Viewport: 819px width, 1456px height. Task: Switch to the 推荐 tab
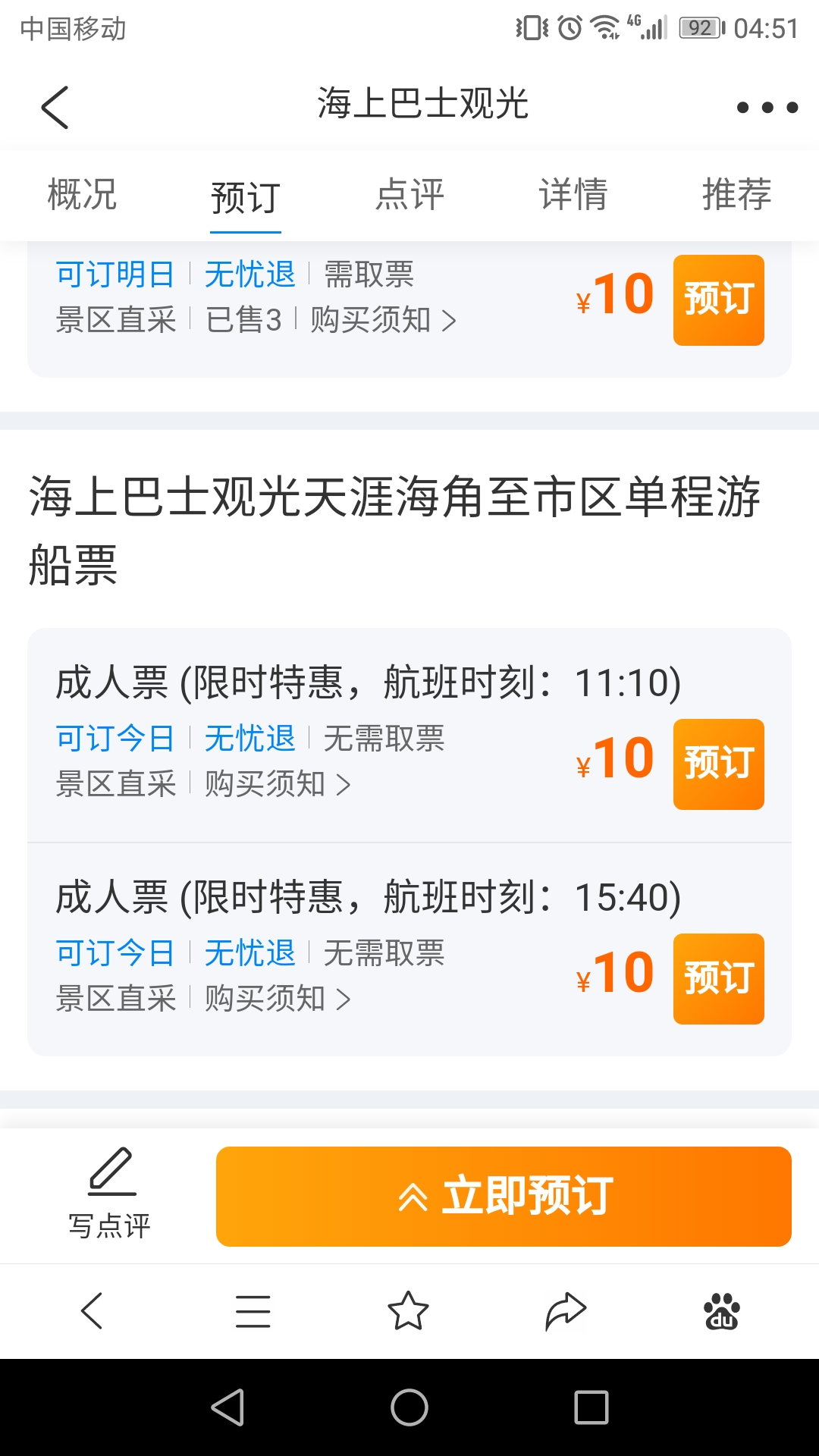737,194
